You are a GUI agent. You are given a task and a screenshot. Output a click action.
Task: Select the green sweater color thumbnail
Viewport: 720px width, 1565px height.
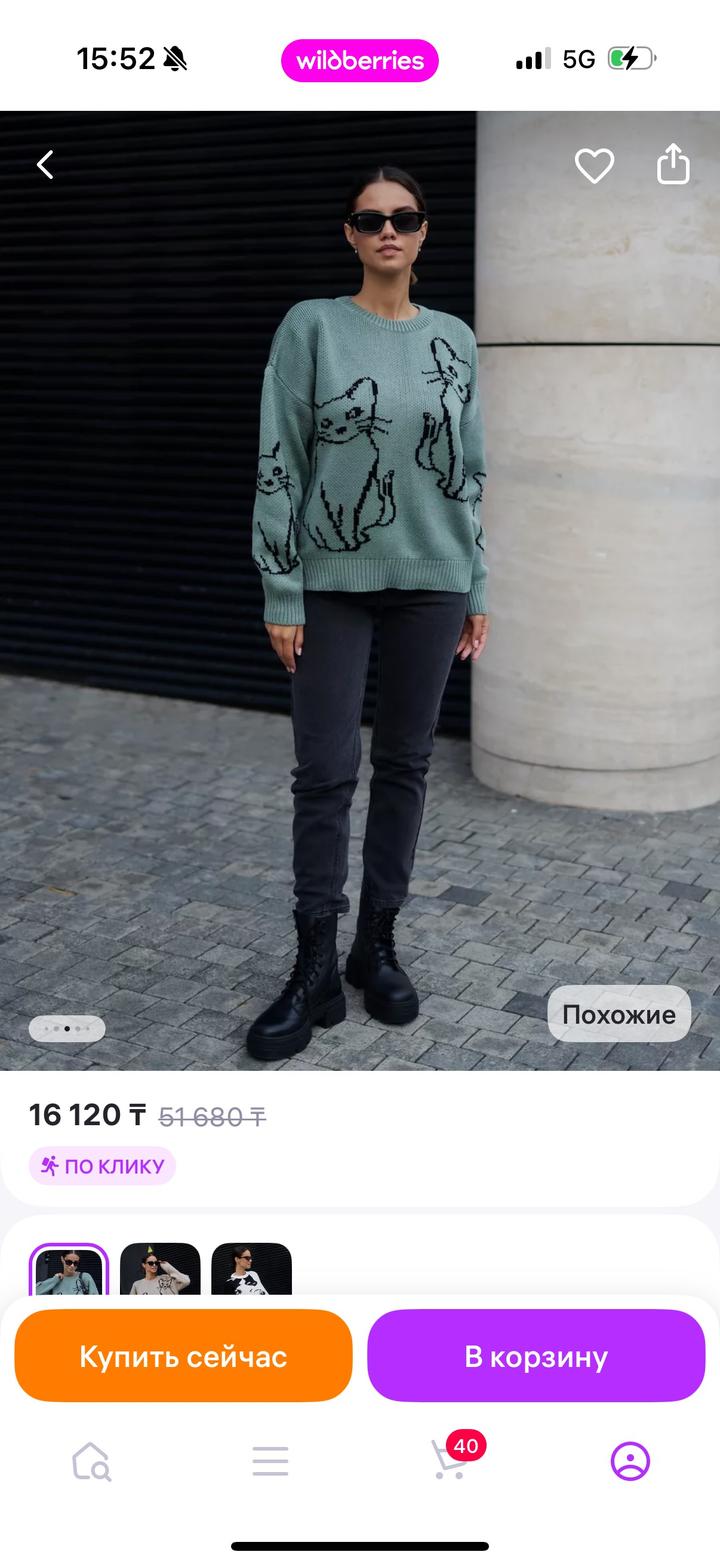(x=69, y=1270)
